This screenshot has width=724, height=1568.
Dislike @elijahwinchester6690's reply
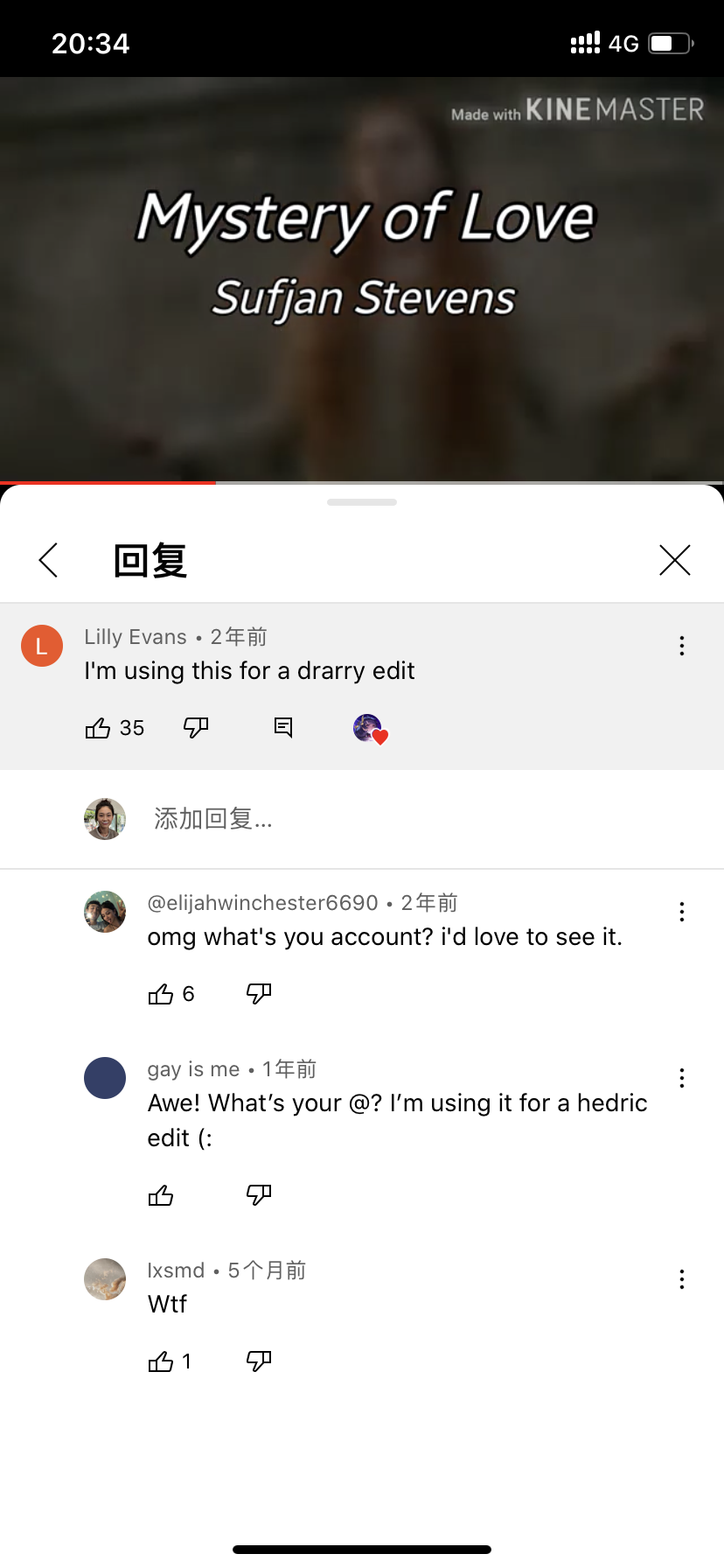tap(259, 994)
